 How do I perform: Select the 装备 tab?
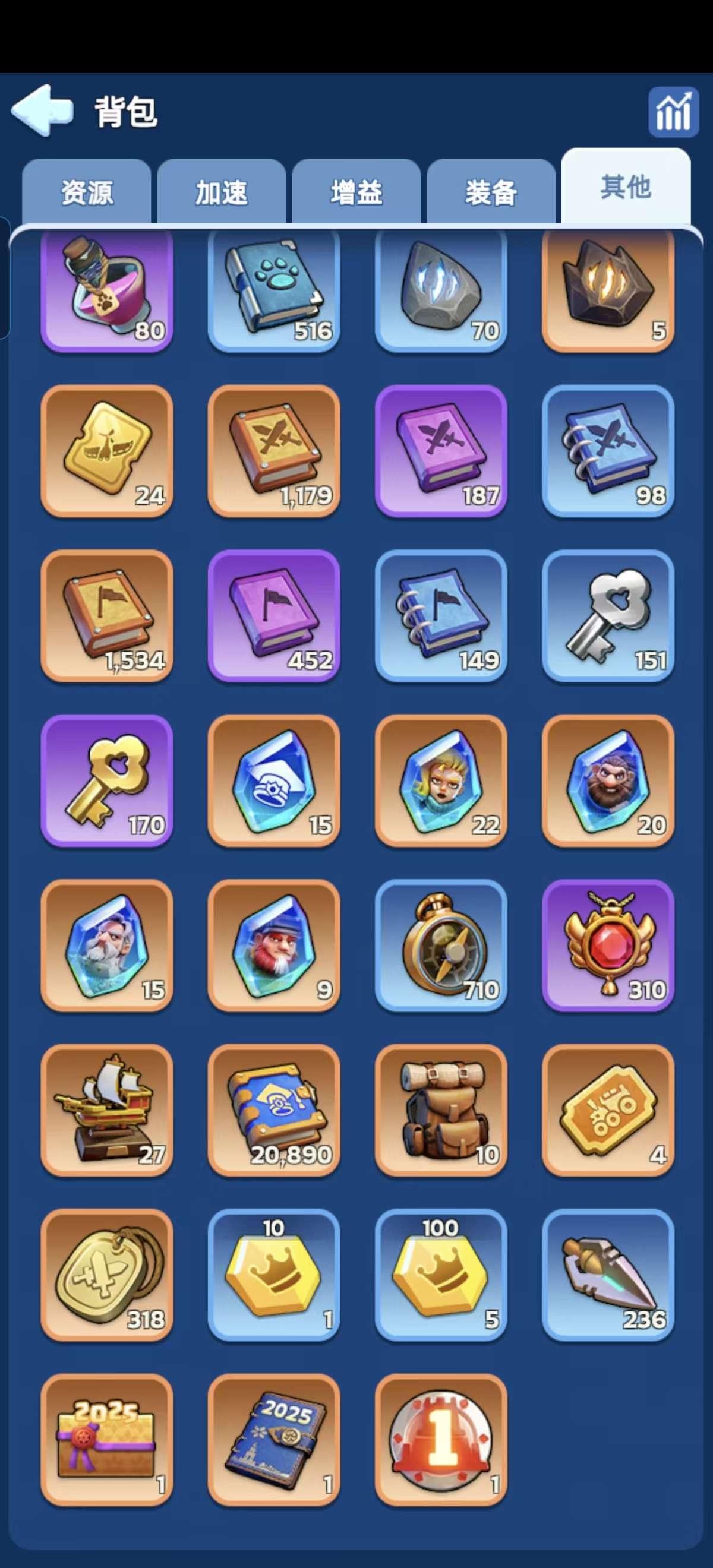(x=491, y=193)
